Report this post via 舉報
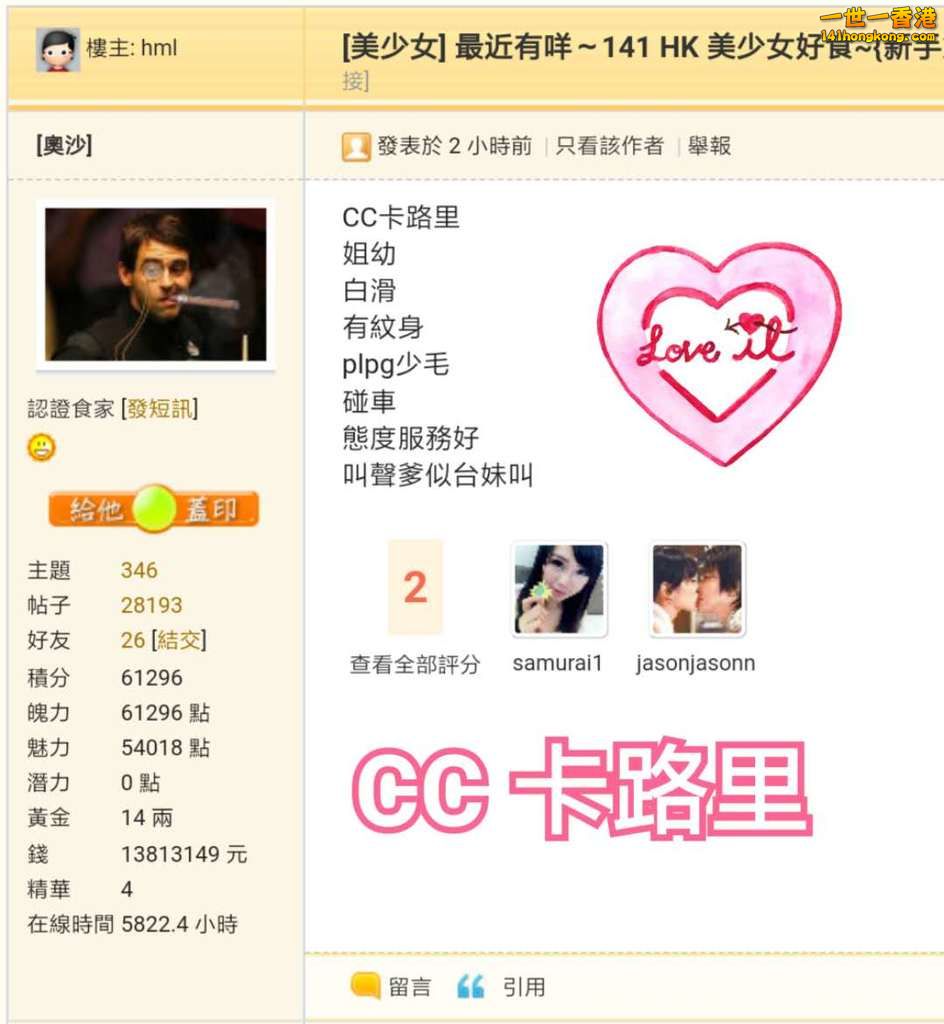The height and width of the screenshot is (1024, 944). [709, 146]
